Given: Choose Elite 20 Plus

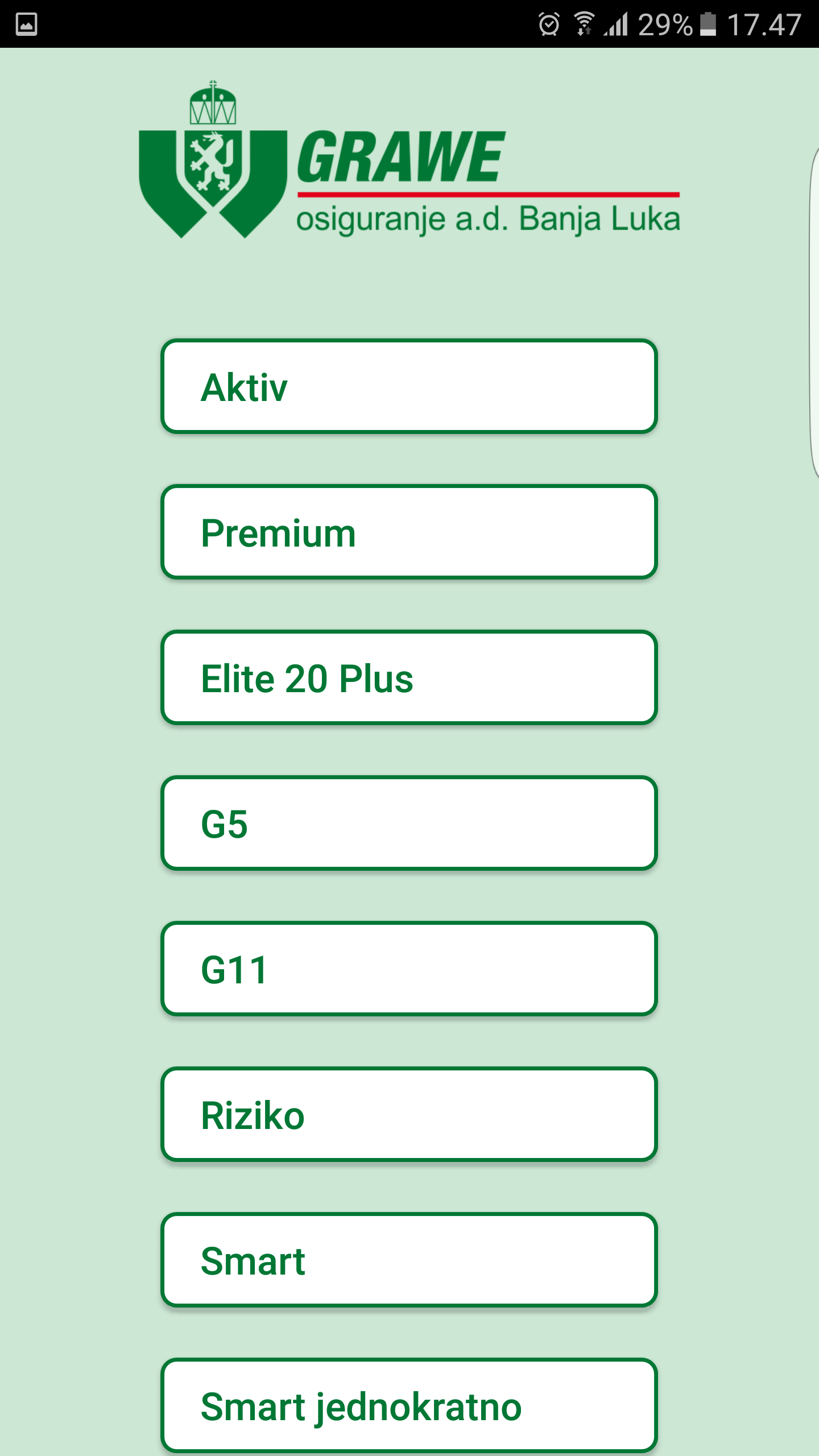Looking at the screenshot, I should click(409, 678).
